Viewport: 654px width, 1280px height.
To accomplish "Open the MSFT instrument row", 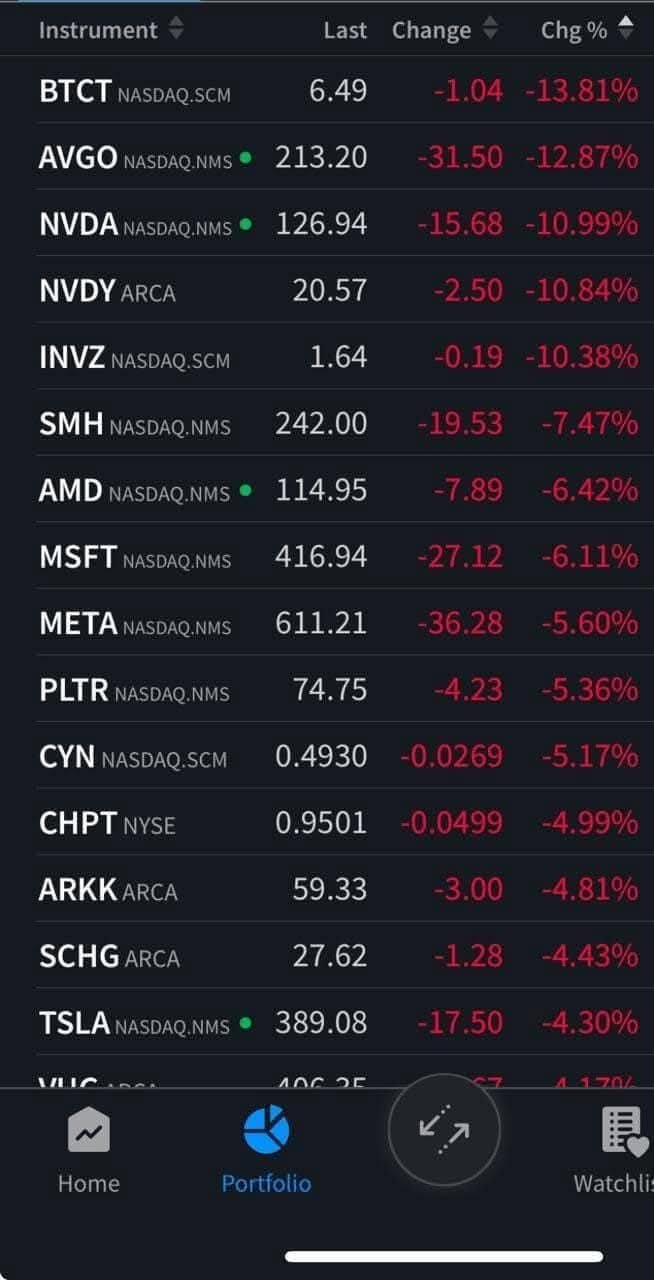I will [x=337, y=556].
